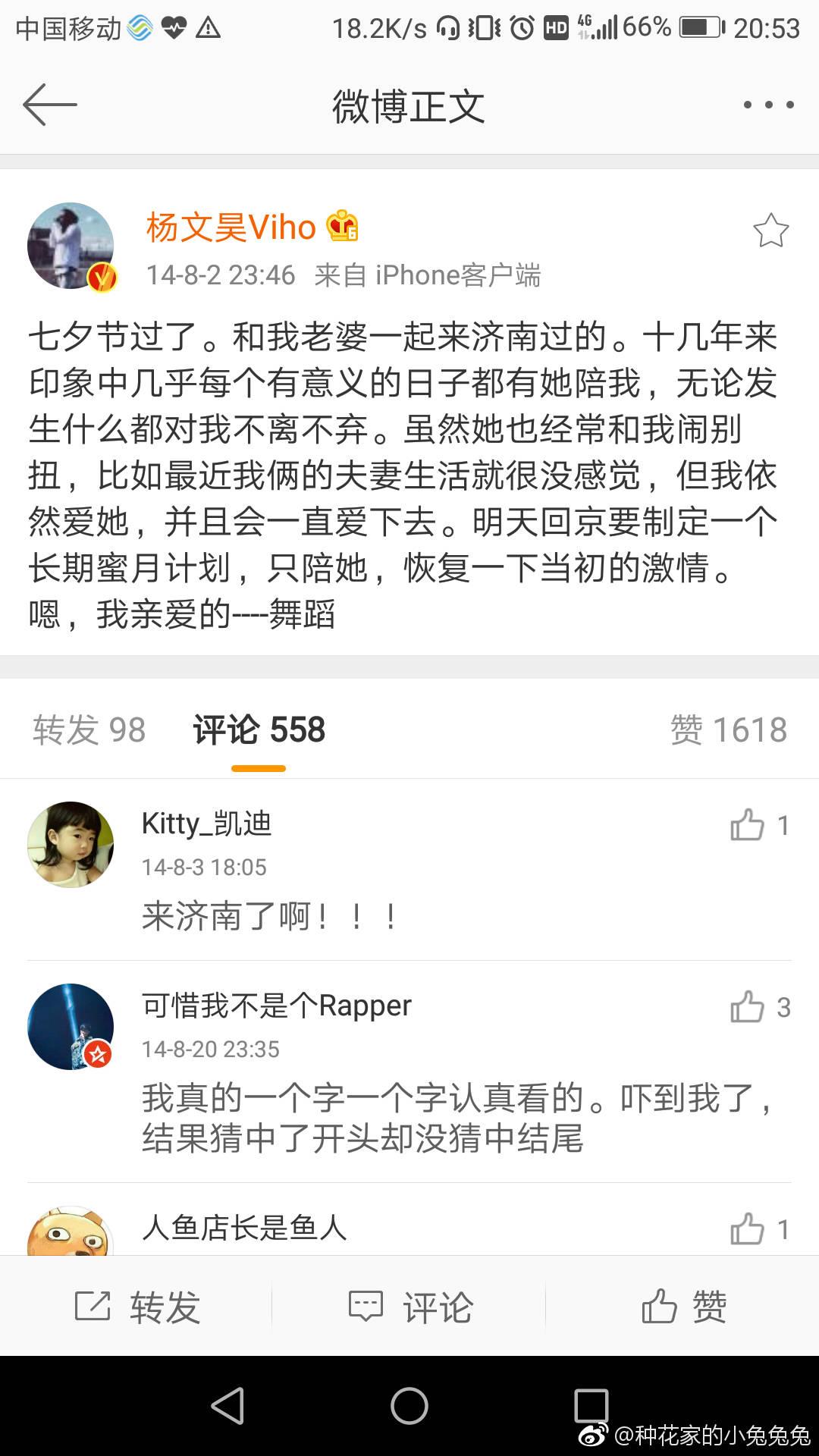This screenshot has height=1456, width=819.
Task: Like the post with bottom 赞 button
Action: [x=682, y=1307]
